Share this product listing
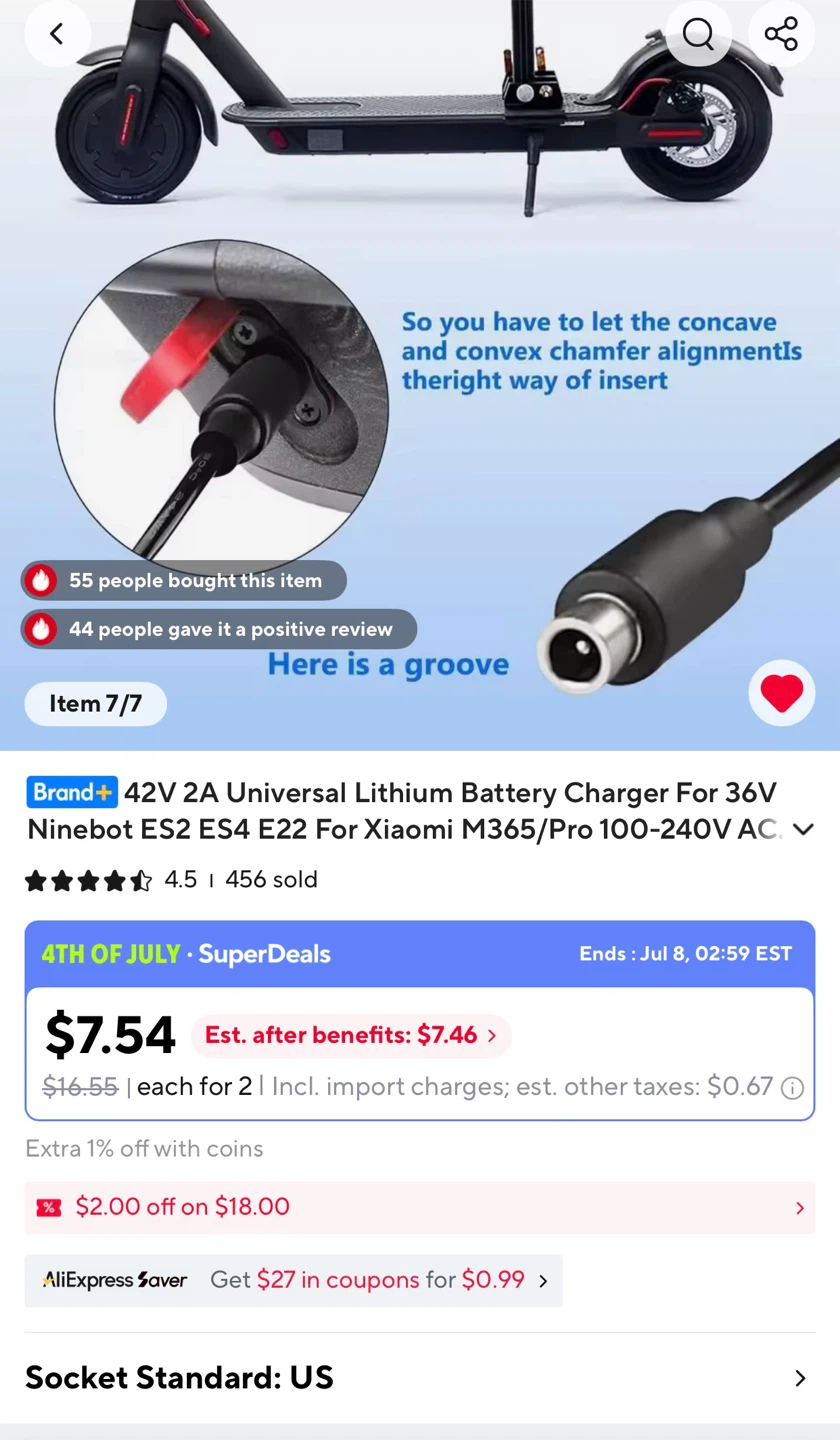 (781, 34)
